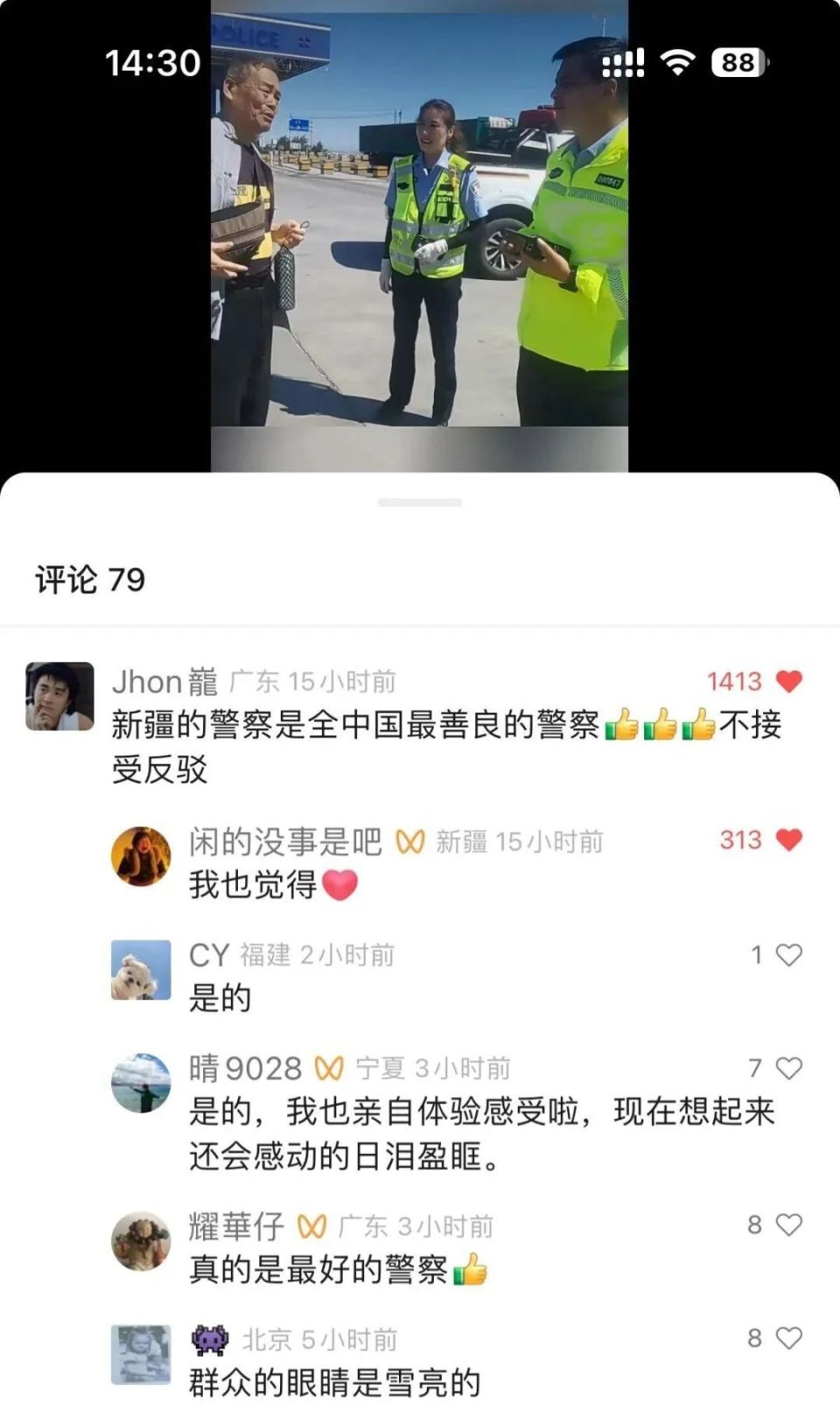View 闲的没事是吧's profile avatar
Screen dimensions: 840x1420
141,855
